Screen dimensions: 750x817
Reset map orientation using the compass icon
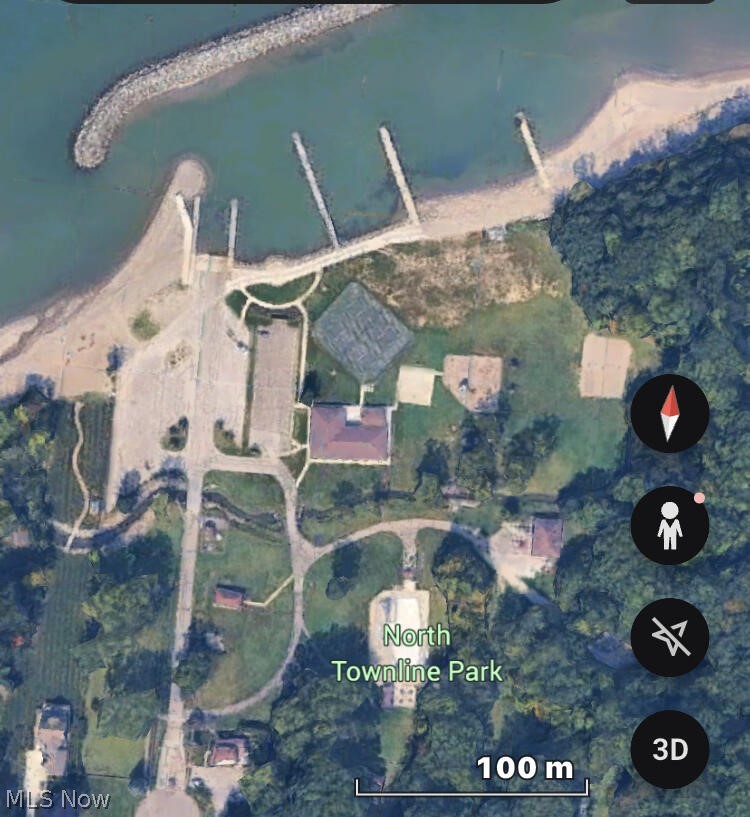tap(668, 415)
